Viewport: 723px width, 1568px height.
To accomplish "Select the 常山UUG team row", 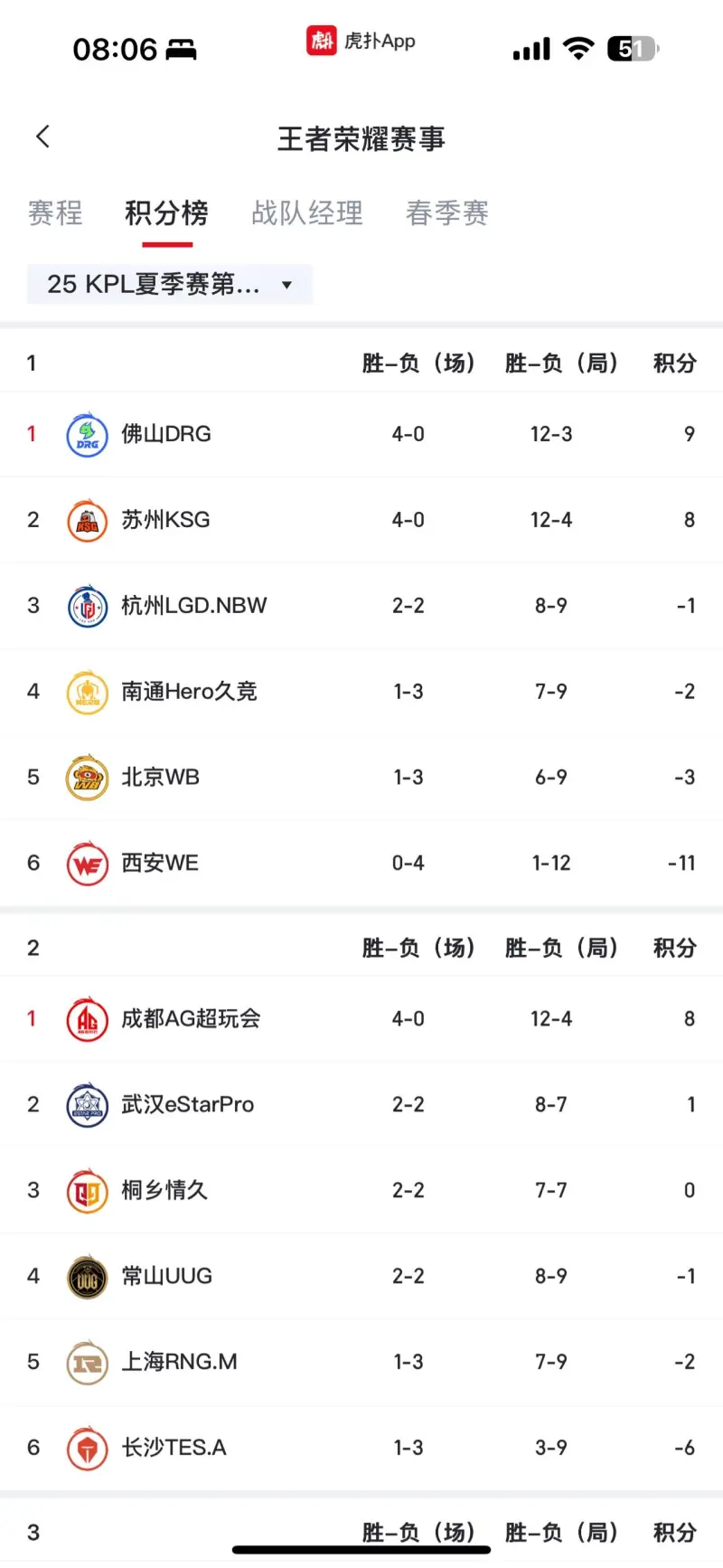I will (x=361, y=1277).
